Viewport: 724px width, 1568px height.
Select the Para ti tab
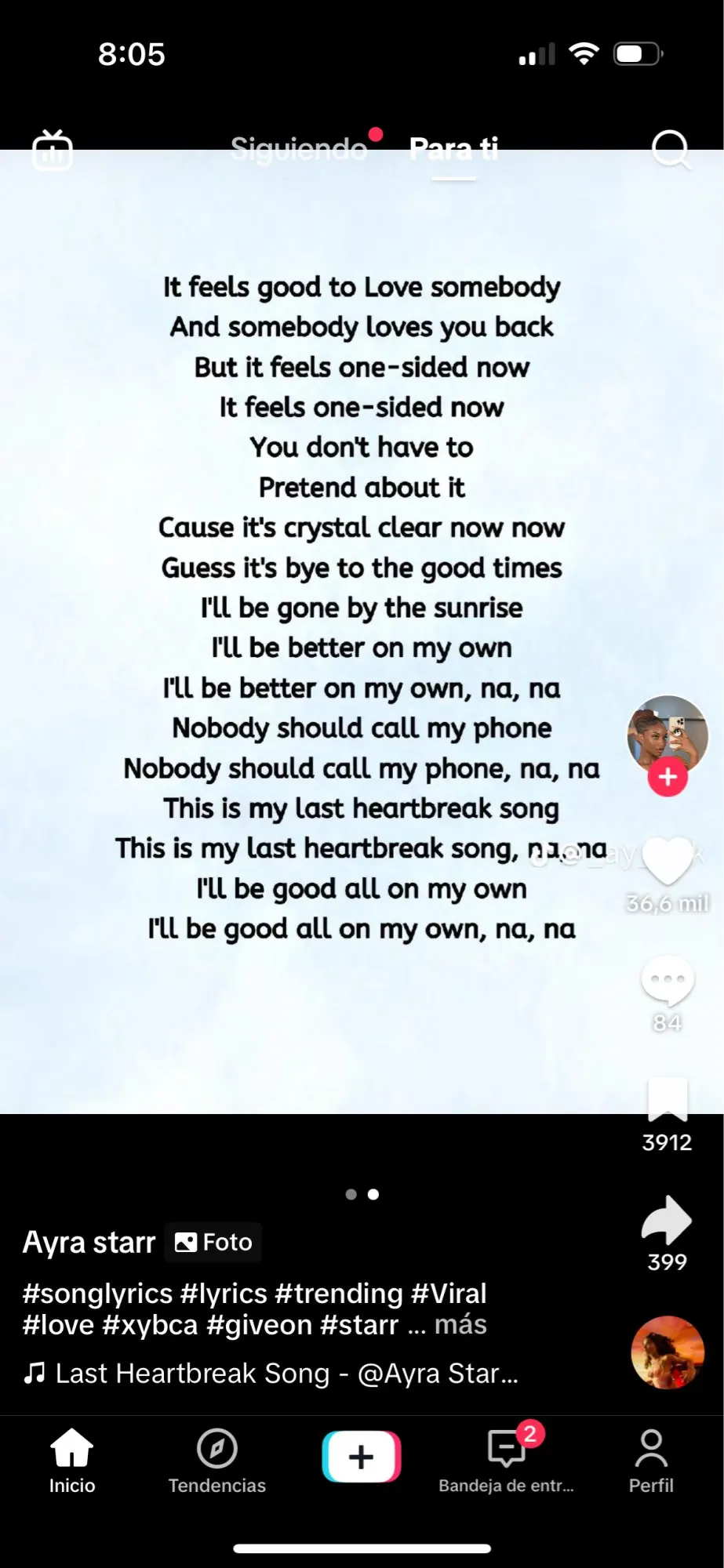tap(453, 148)
